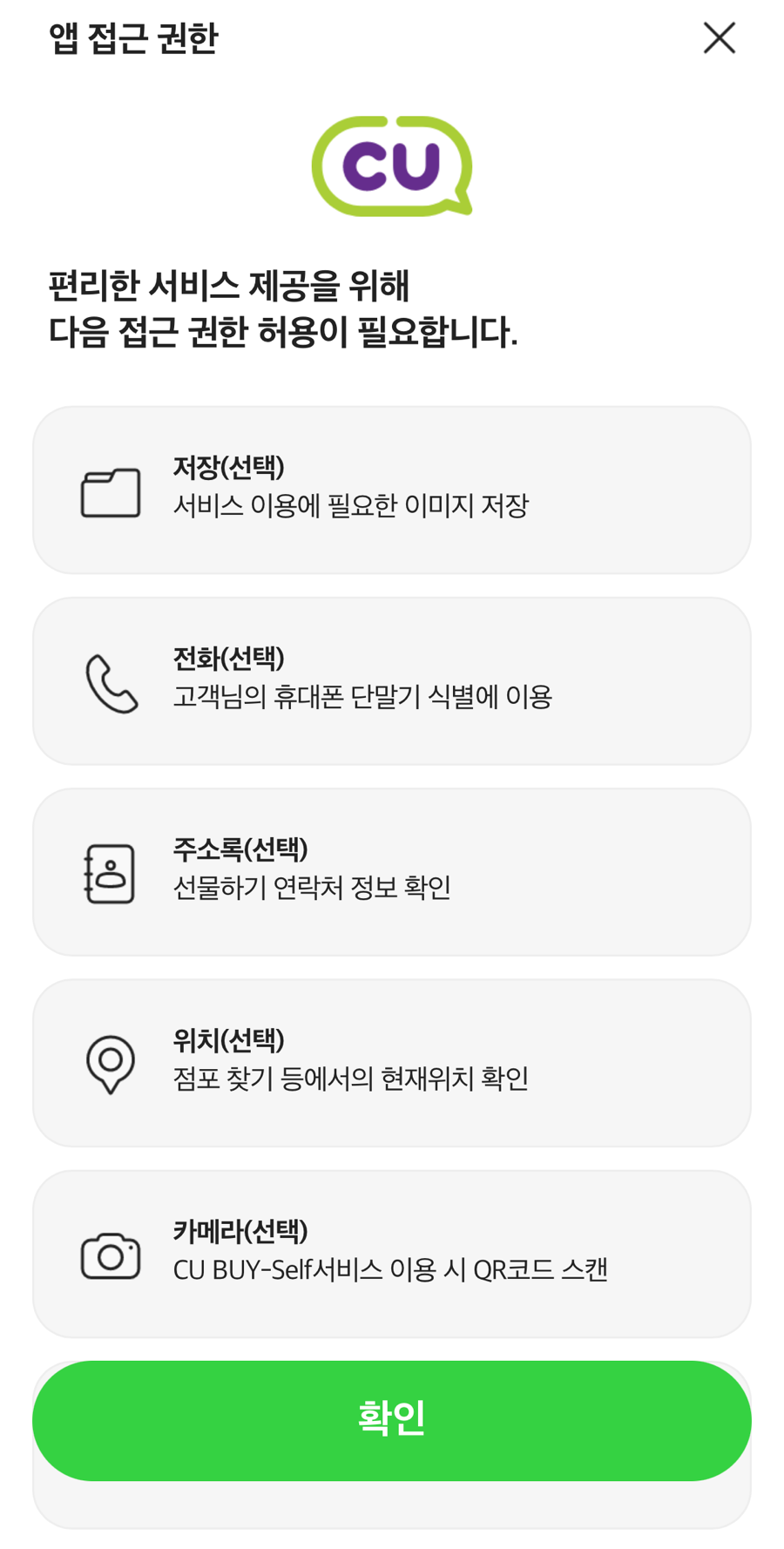
Task: Click the contact silhouette inside the address book icon
Action: click(113, 874)
